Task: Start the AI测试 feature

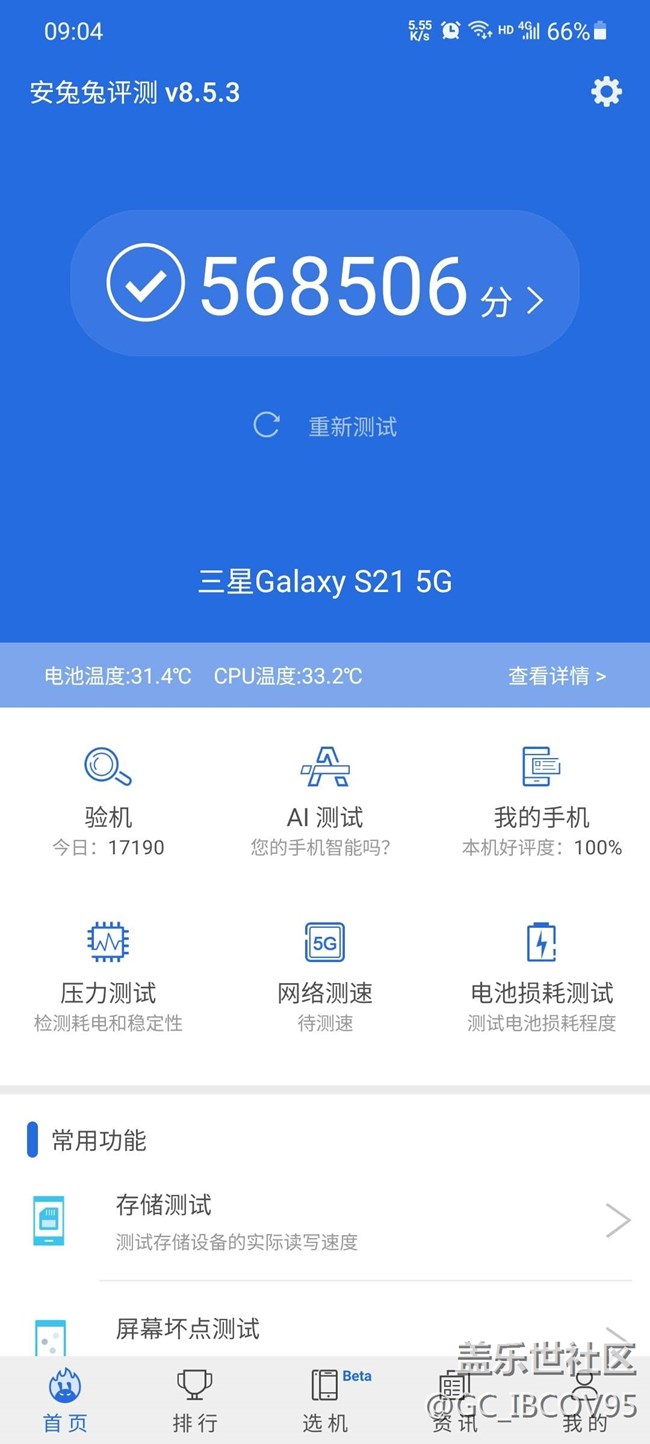Action: [325, 801]
